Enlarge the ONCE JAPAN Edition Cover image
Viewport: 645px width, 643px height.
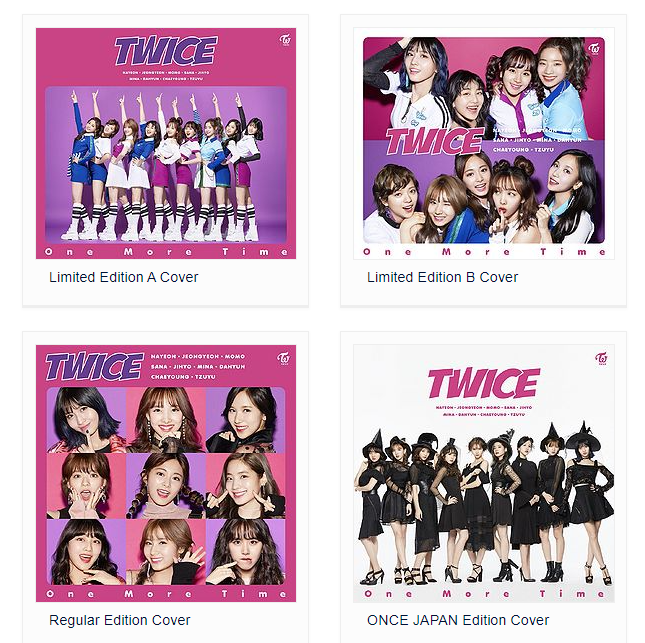[484, 473]
